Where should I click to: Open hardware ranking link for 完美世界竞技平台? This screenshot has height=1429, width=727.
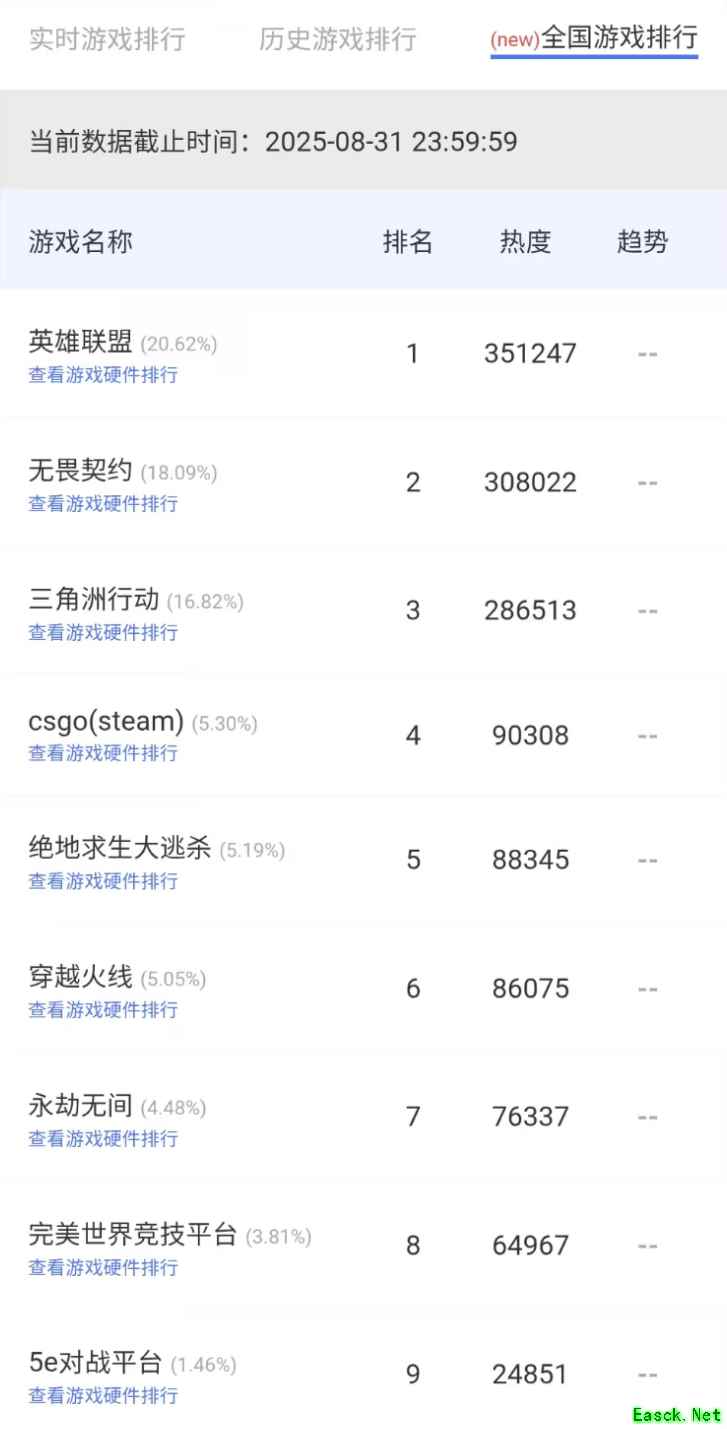coord(103,1267)
